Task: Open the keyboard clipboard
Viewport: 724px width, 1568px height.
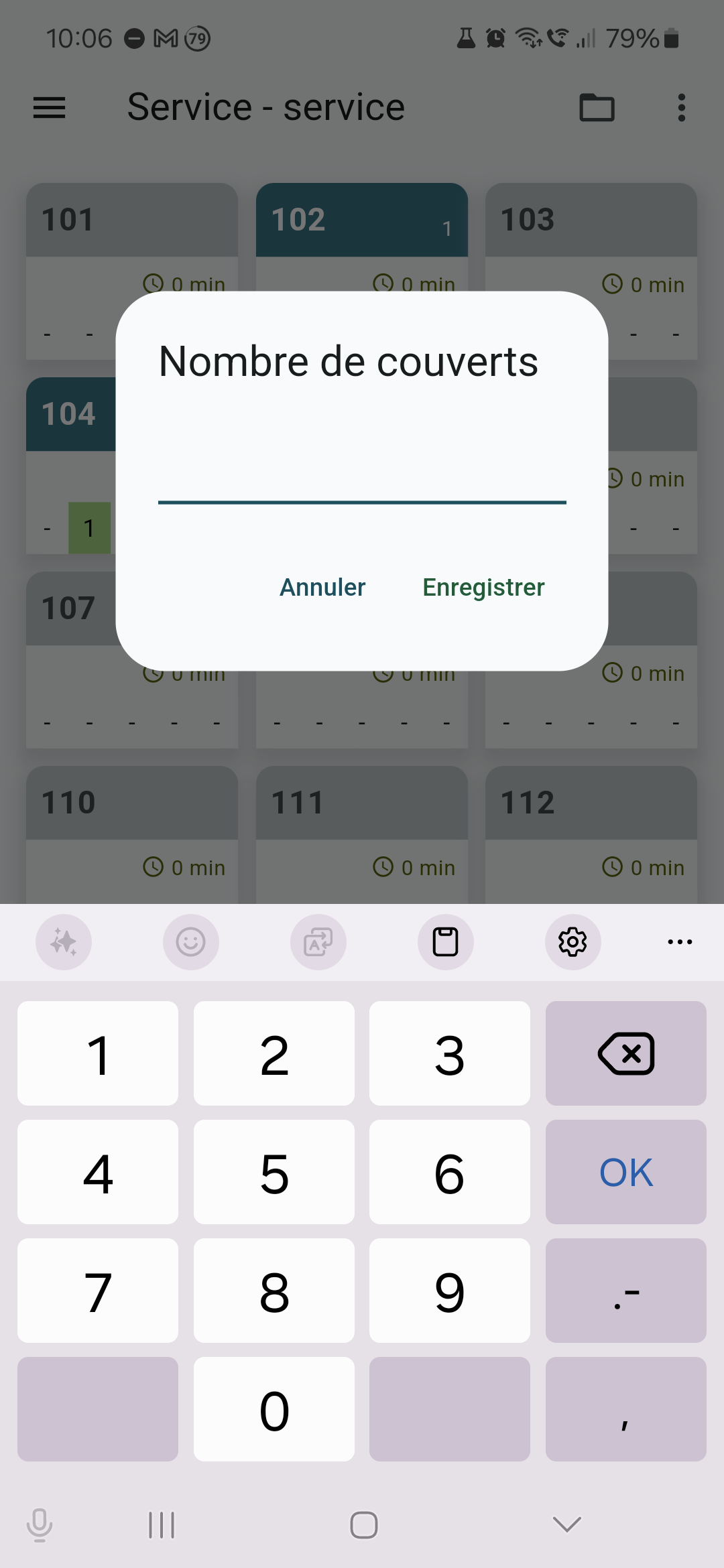Action: click(x=446, y=942)
